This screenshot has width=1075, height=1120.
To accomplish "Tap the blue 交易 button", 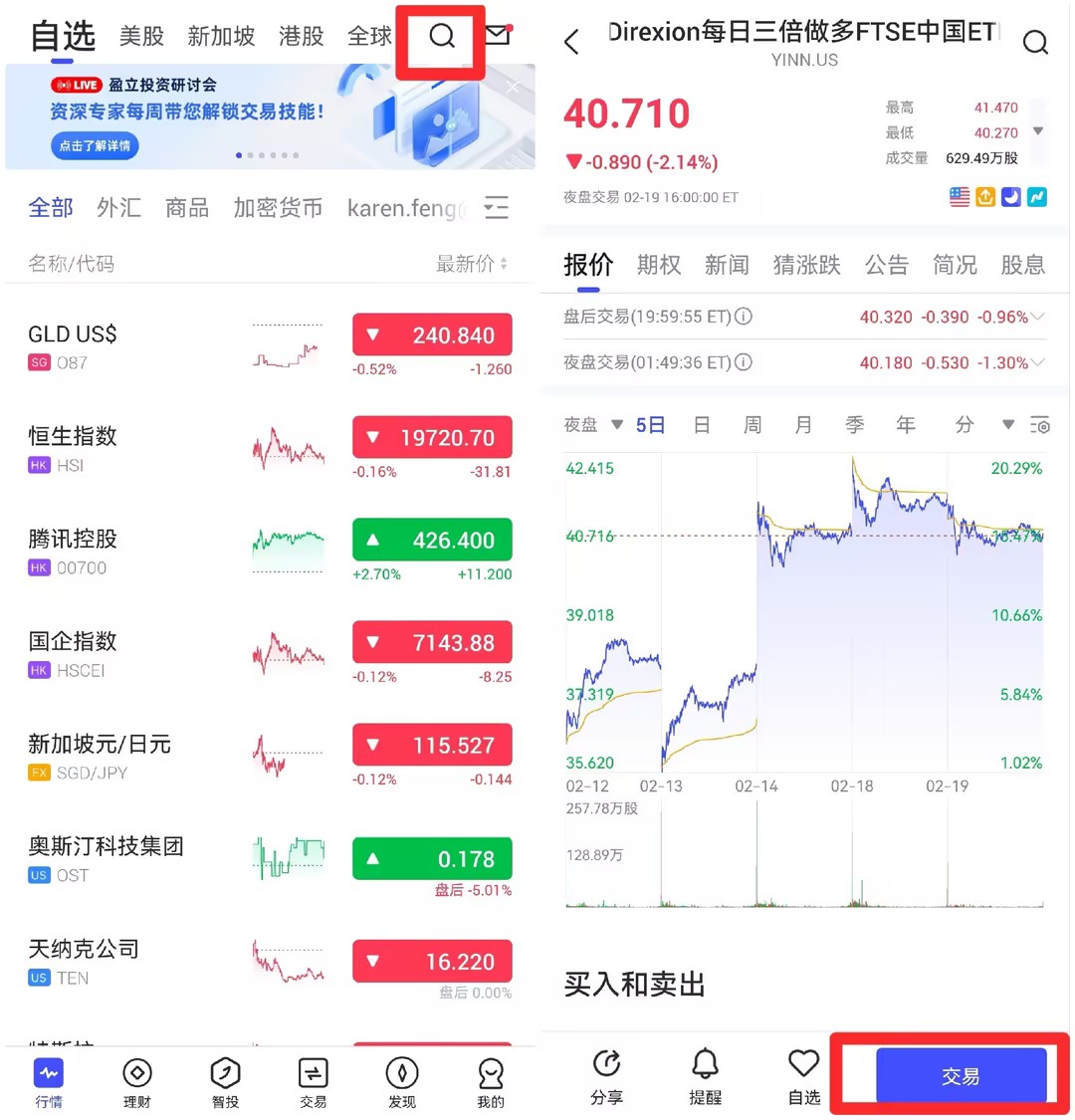I will pyautogui.click(x=961, y=1076).
